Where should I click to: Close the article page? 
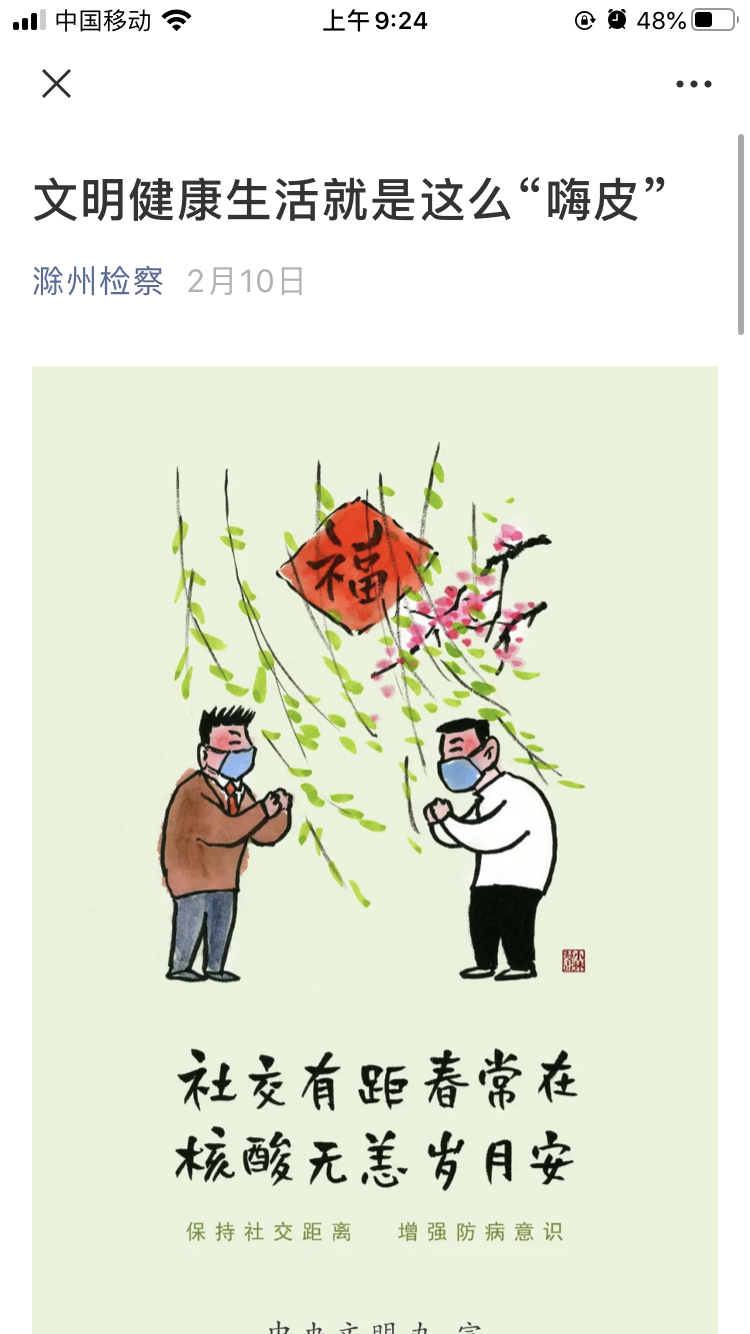click(57, 84)
